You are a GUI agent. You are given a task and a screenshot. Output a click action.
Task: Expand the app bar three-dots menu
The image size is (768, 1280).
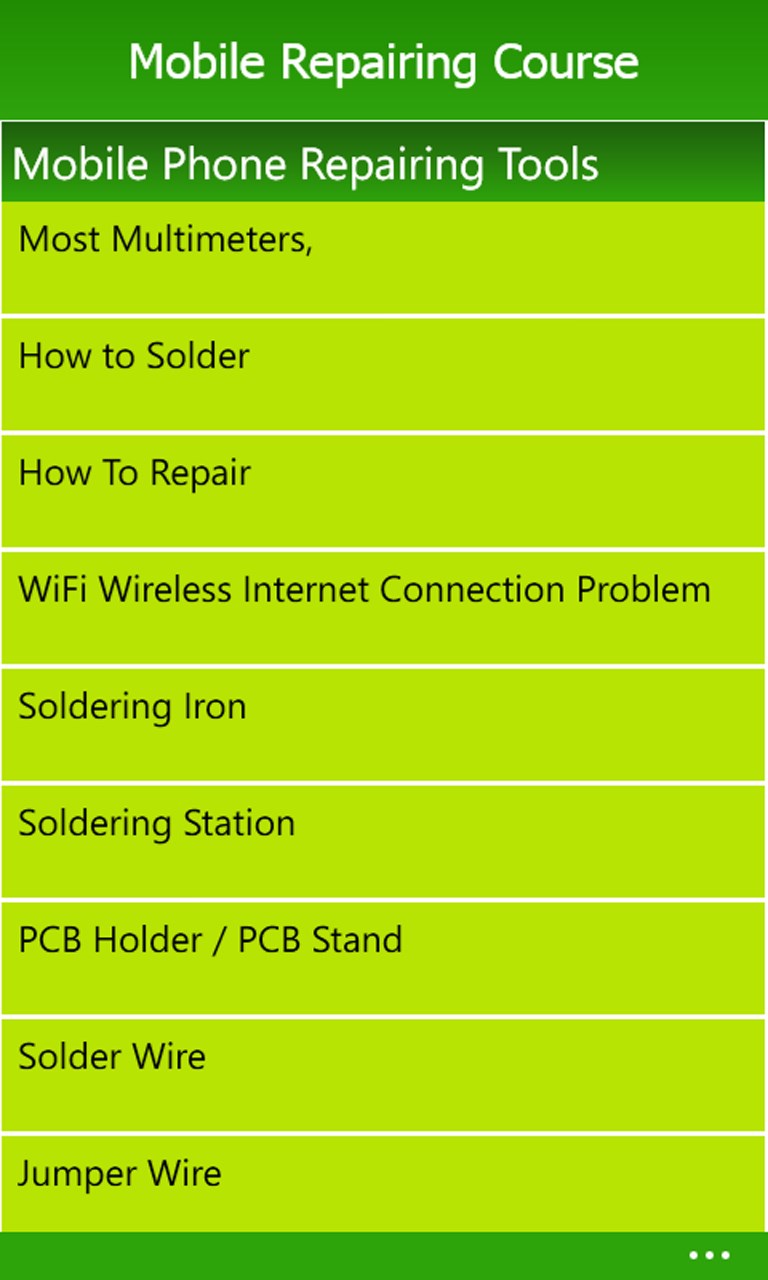point(710,1255)
